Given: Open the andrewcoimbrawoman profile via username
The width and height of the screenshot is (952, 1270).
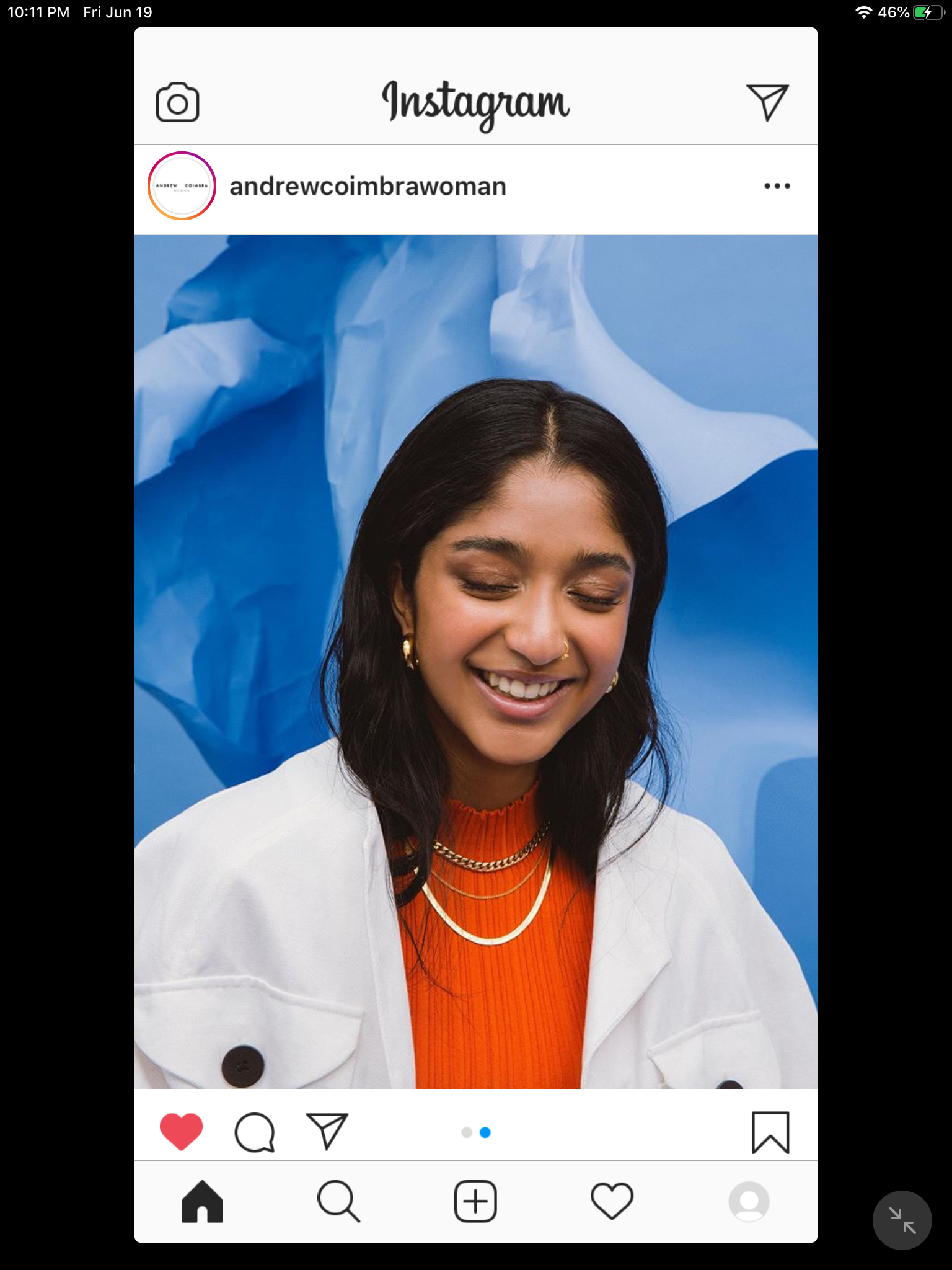Looking at the screenshot, I should tap(368, 186).
